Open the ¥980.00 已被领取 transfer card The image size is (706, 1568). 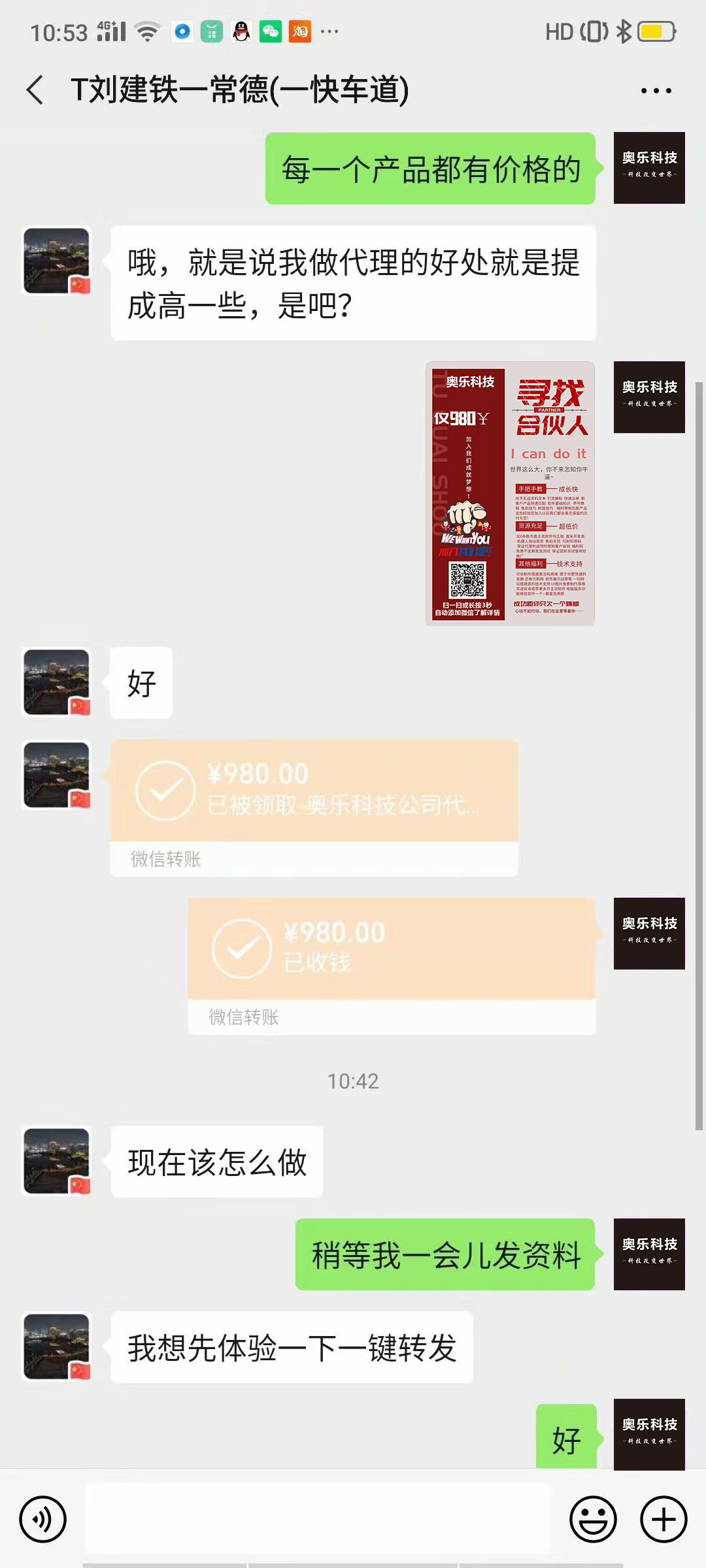tap(314, 807)
